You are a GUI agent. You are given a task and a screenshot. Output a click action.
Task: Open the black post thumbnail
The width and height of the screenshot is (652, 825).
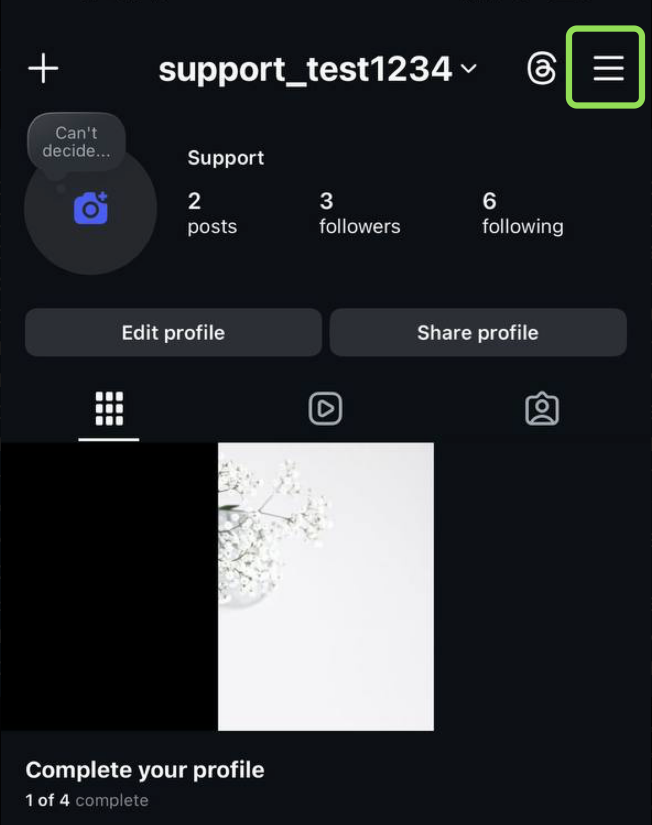pyautogui.click(x=108, y=586)
